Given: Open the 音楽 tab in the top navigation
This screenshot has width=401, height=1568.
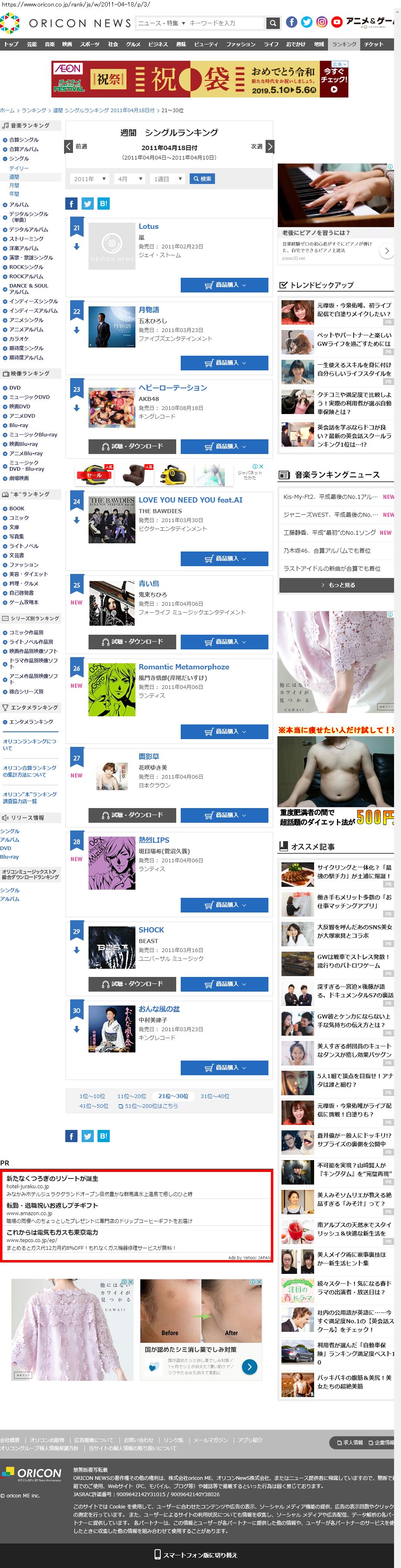Looking at the screenshot, I should (x=50, y=44).
